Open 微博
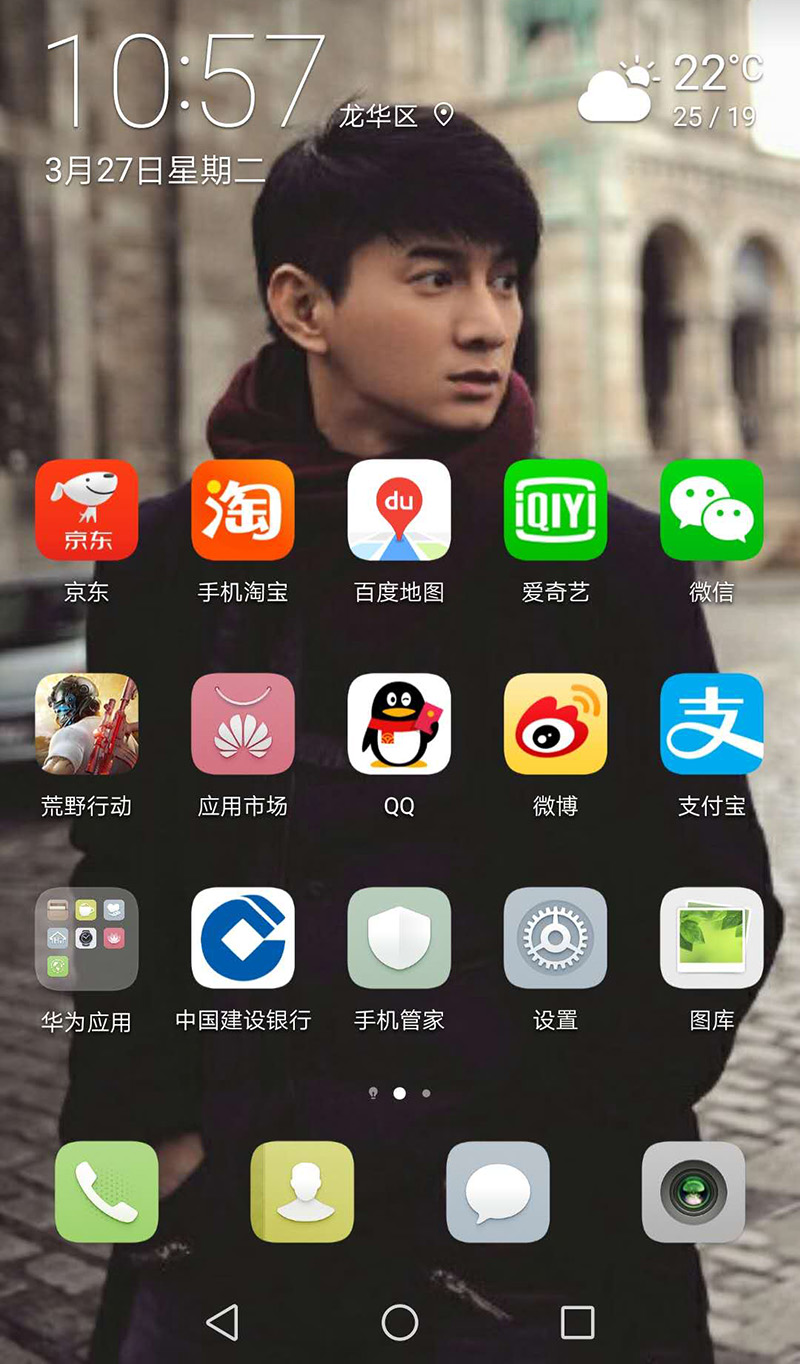 coord(555,724)
